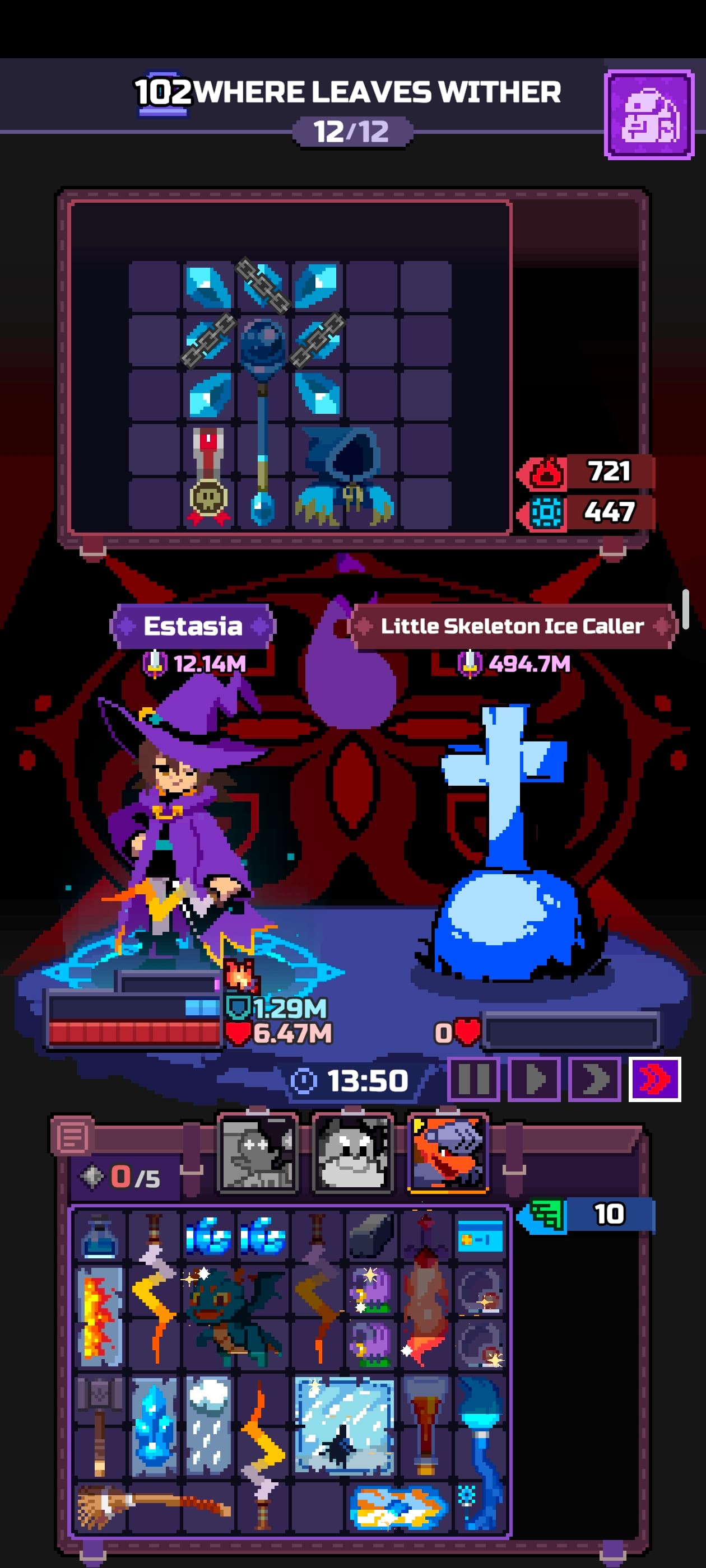Viewport: 706px width, 1568px height.
Task: Tap the red triple-speed button
Action: click(x=655, y=1080)
